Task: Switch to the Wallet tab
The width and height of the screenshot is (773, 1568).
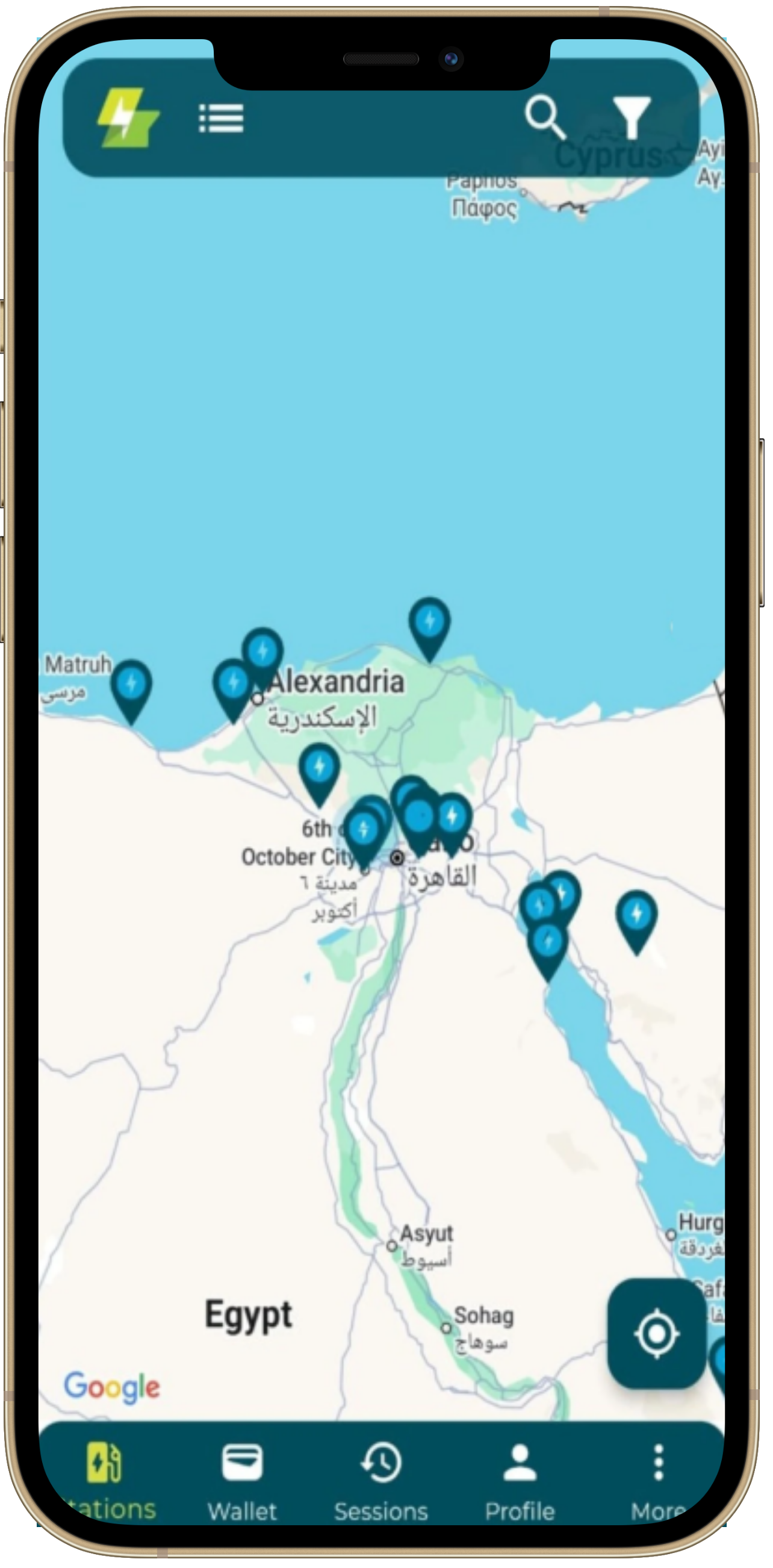Action: click(241, 1480)
